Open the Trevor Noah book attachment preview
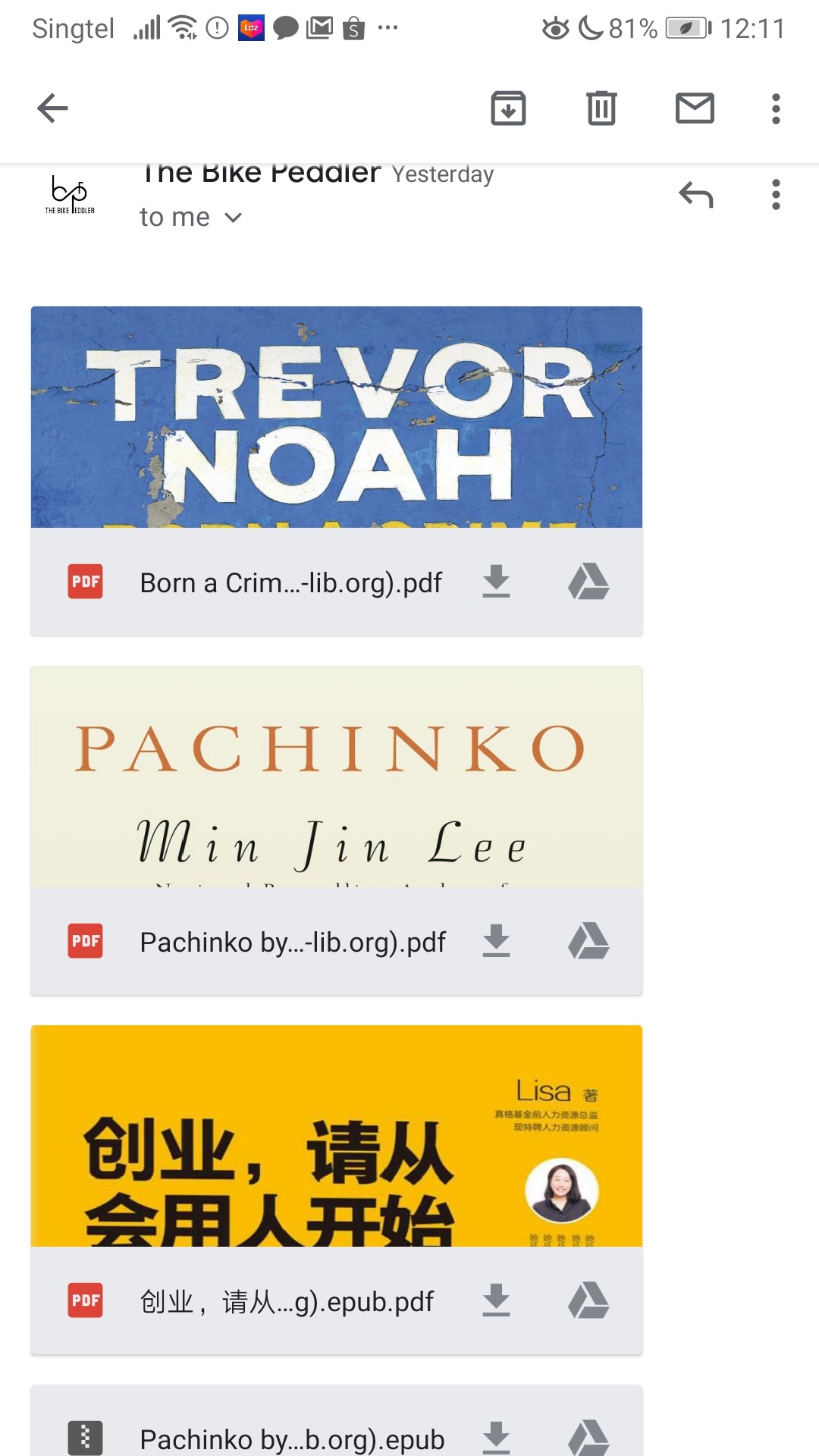 click(336, 417)
